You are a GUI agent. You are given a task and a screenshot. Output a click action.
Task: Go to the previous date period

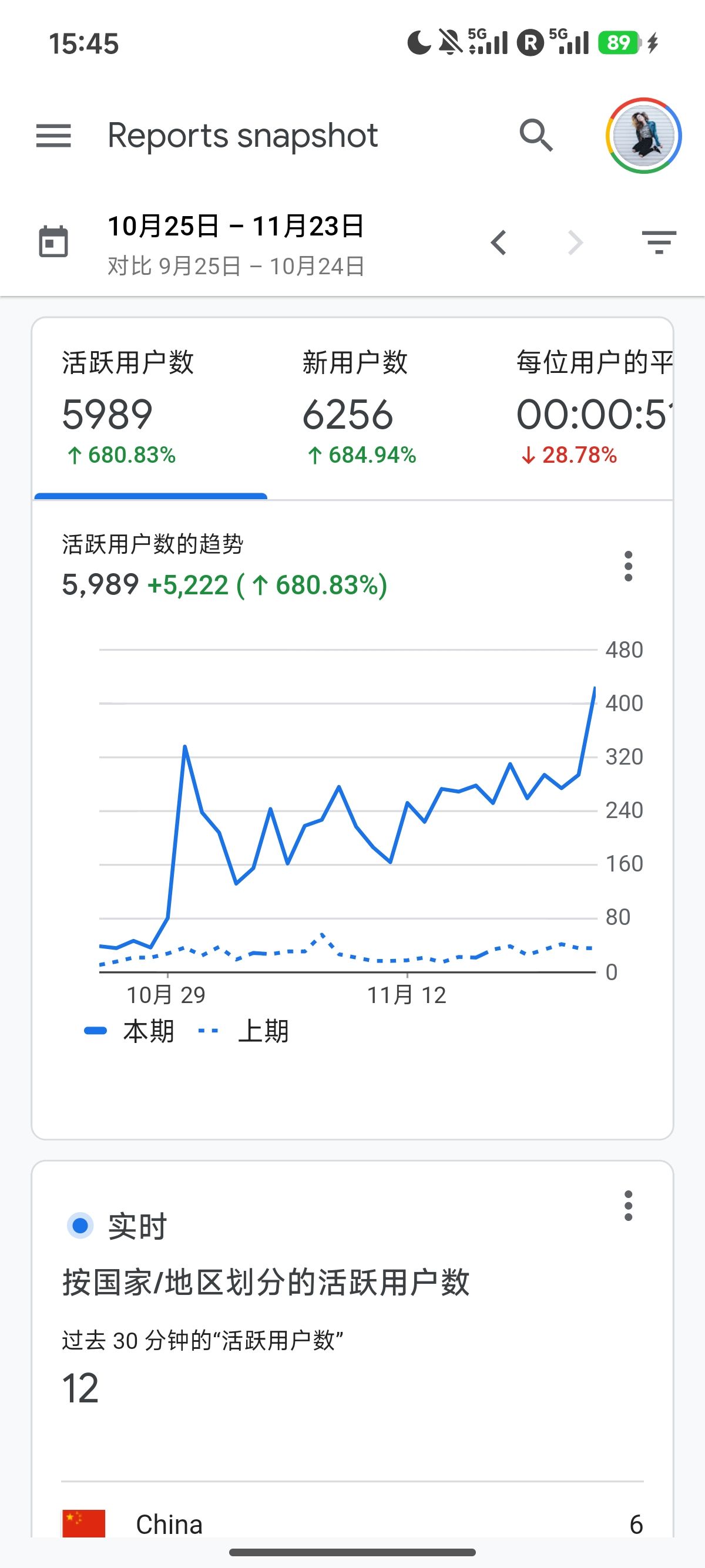point(499,243)
